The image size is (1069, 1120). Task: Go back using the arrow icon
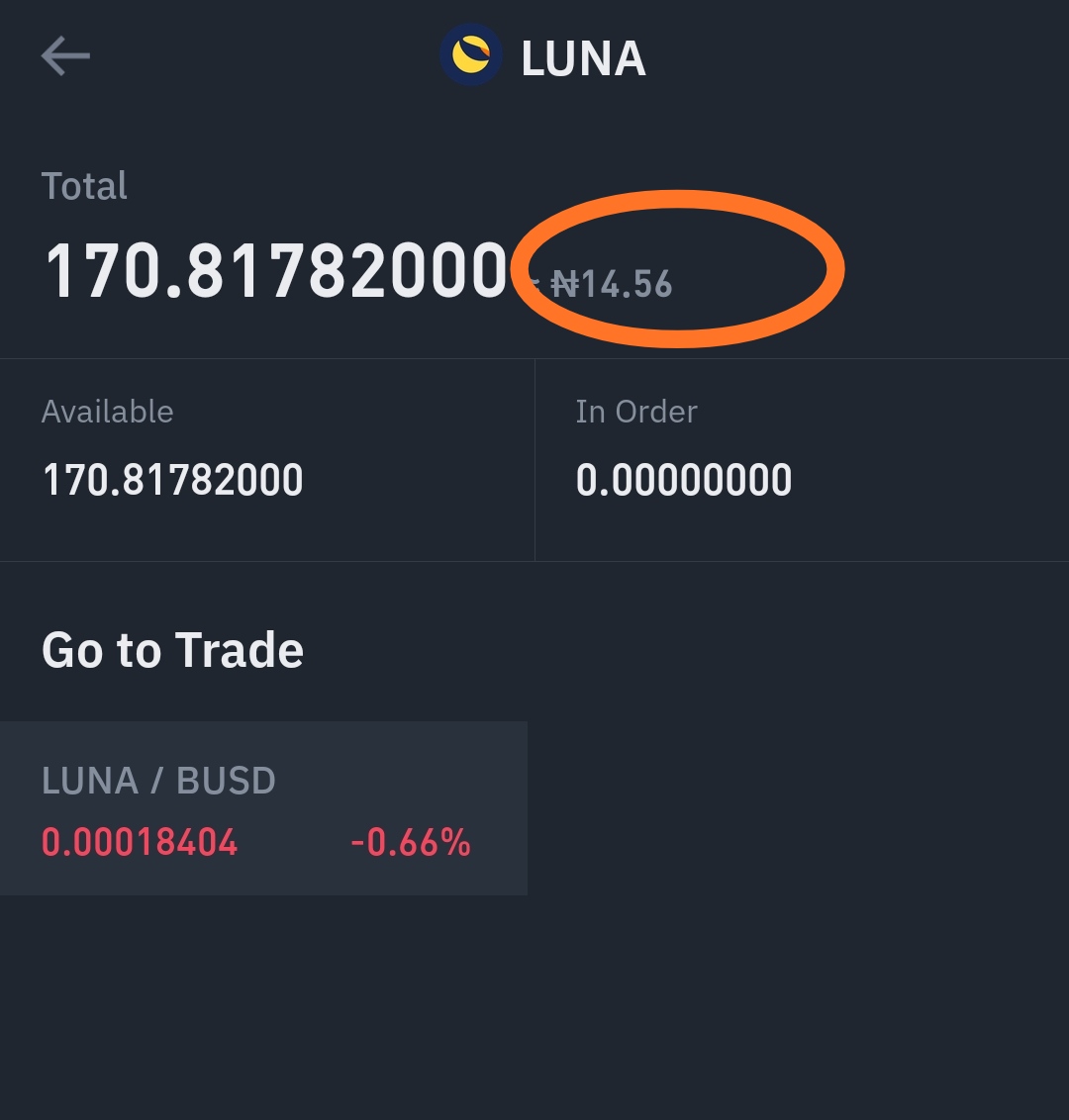click(65, 57)
